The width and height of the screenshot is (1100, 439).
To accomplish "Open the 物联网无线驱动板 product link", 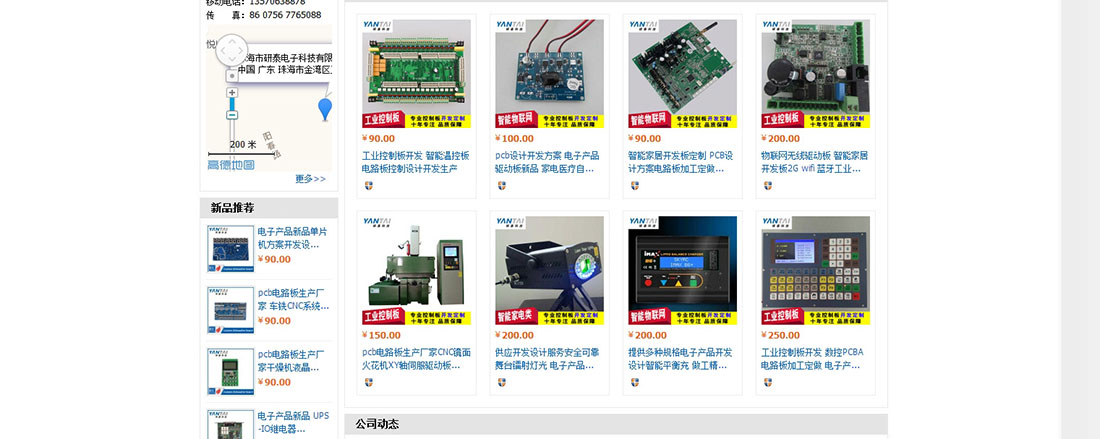I will tap(814, 162).
